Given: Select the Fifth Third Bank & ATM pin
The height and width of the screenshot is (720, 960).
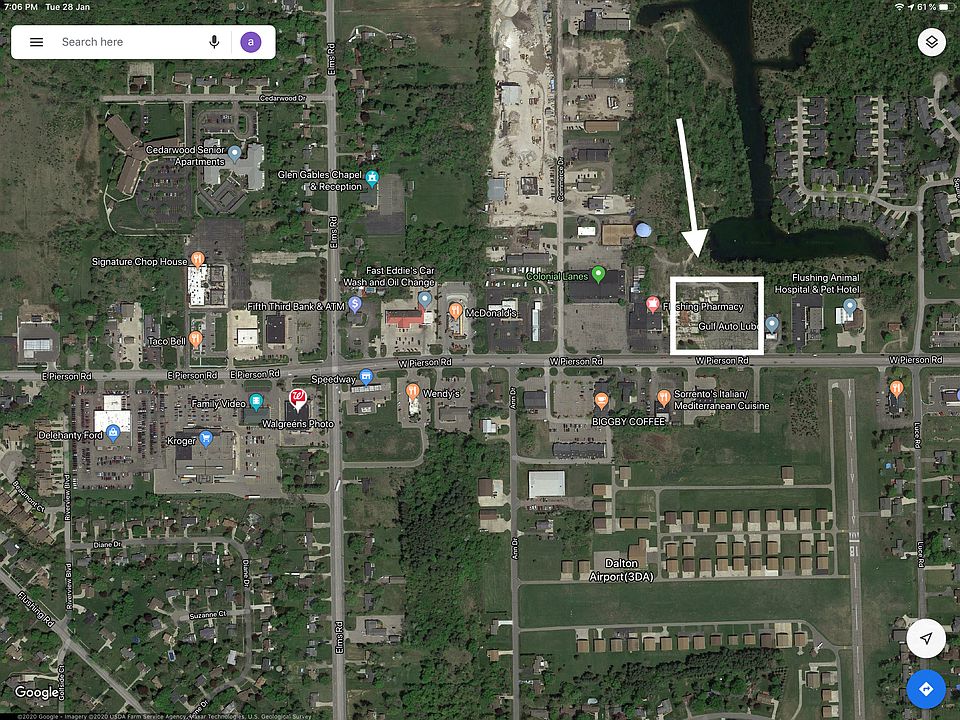Looking at the screenshot, I should click(355, 303).
